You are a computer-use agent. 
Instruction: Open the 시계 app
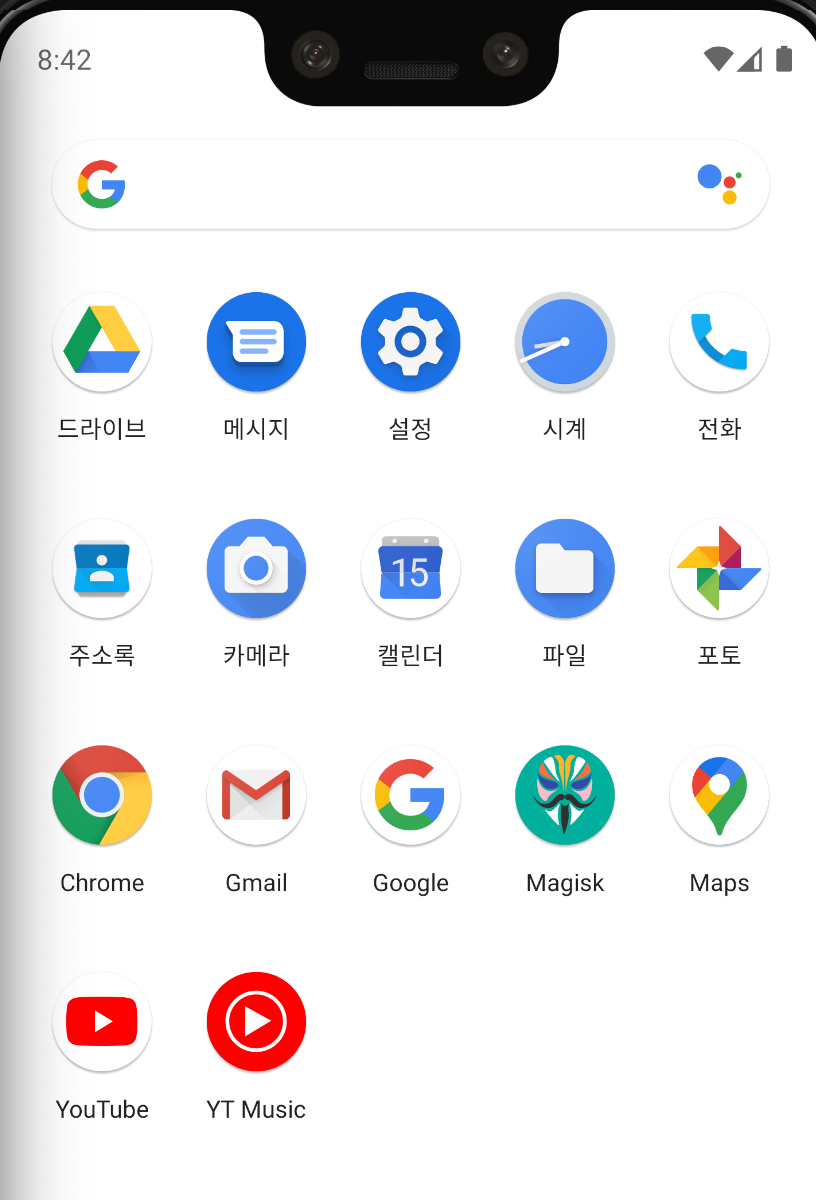pyautogui.click(x=564, y=342)
